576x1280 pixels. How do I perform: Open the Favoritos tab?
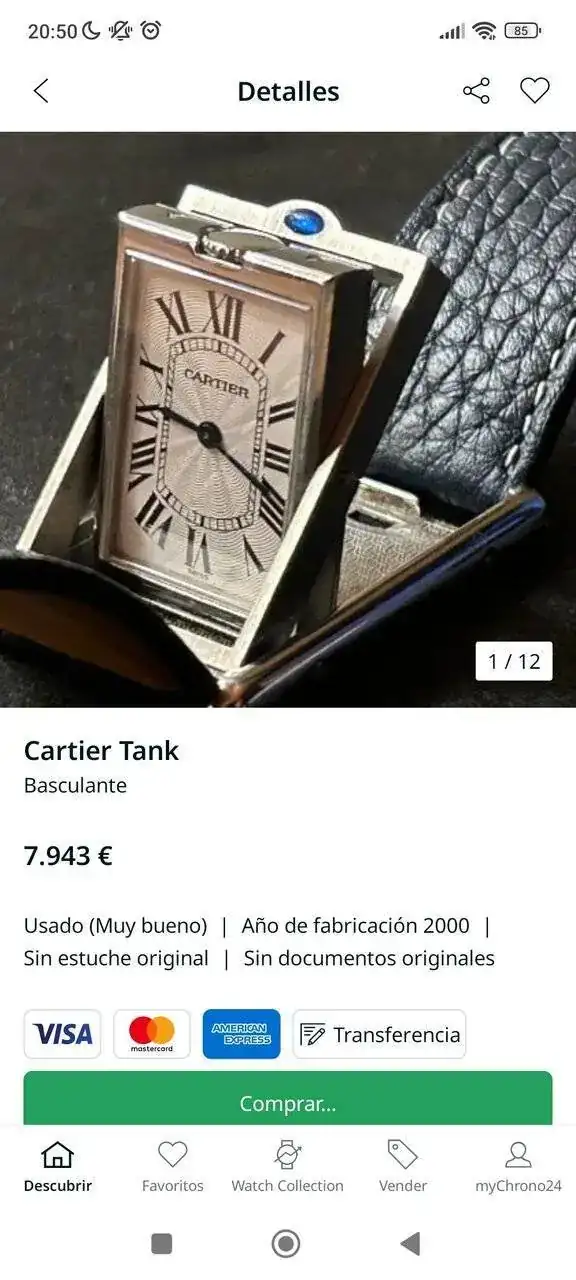click(173, 1167)
